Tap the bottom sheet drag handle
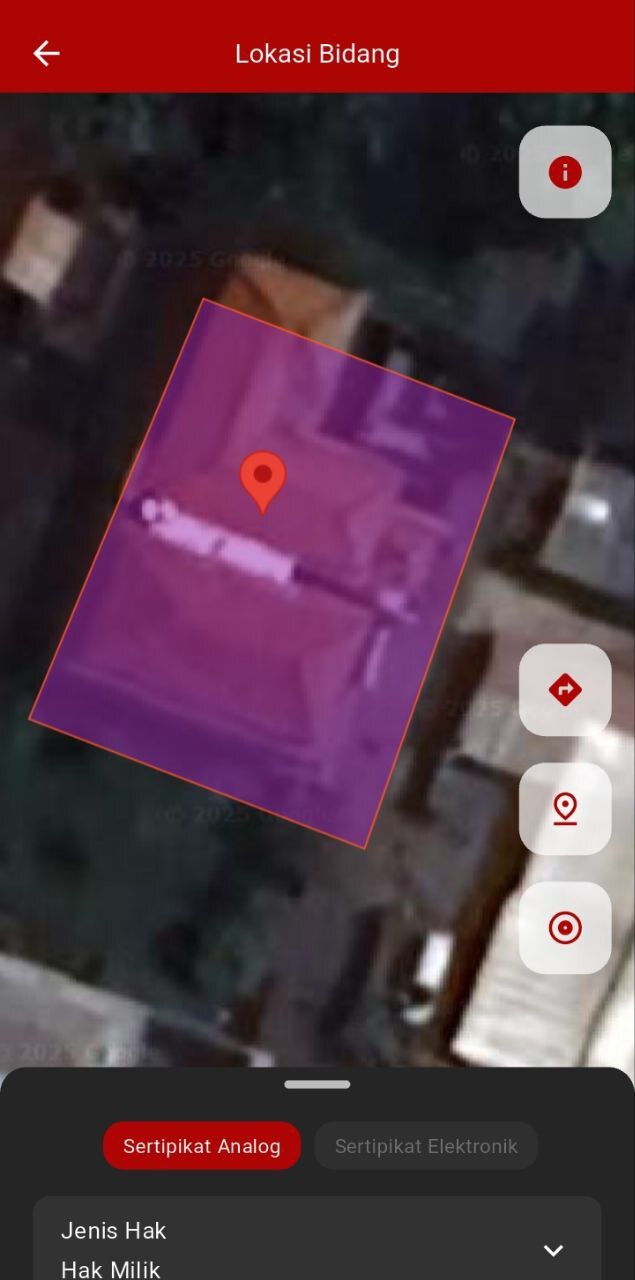 point(317,1084)
